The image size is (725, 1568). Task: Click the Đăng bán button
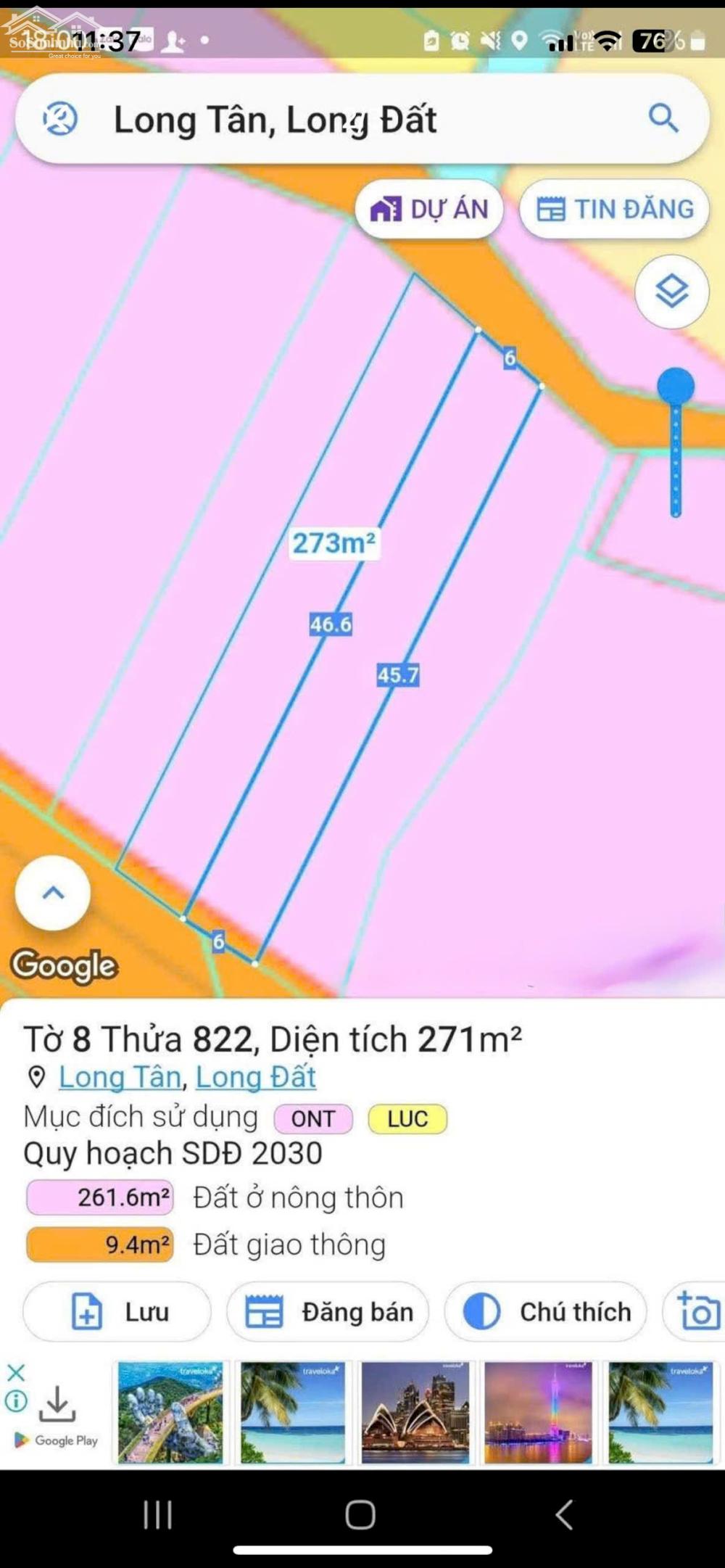coord(328,1311)
